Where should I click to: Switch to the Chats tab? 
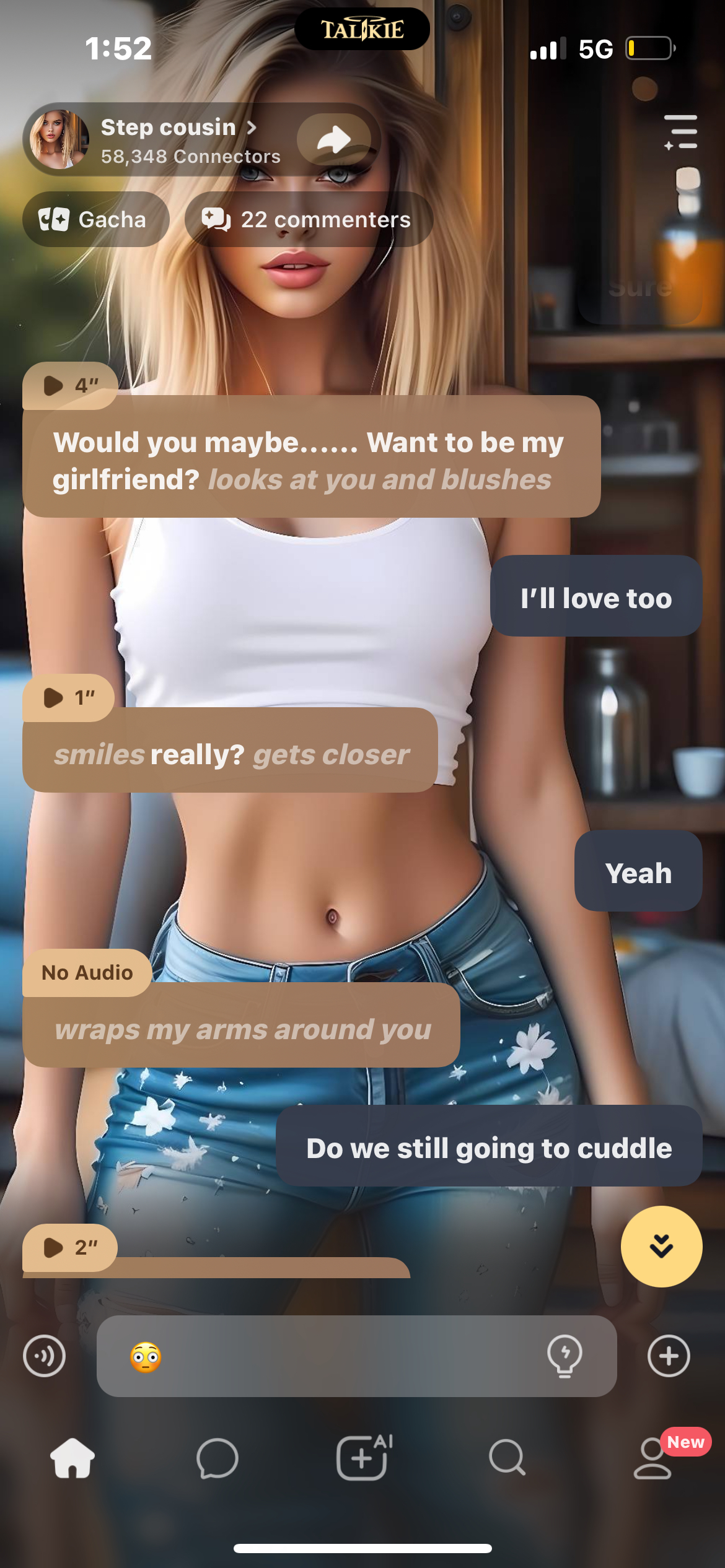click(217, 1458)
